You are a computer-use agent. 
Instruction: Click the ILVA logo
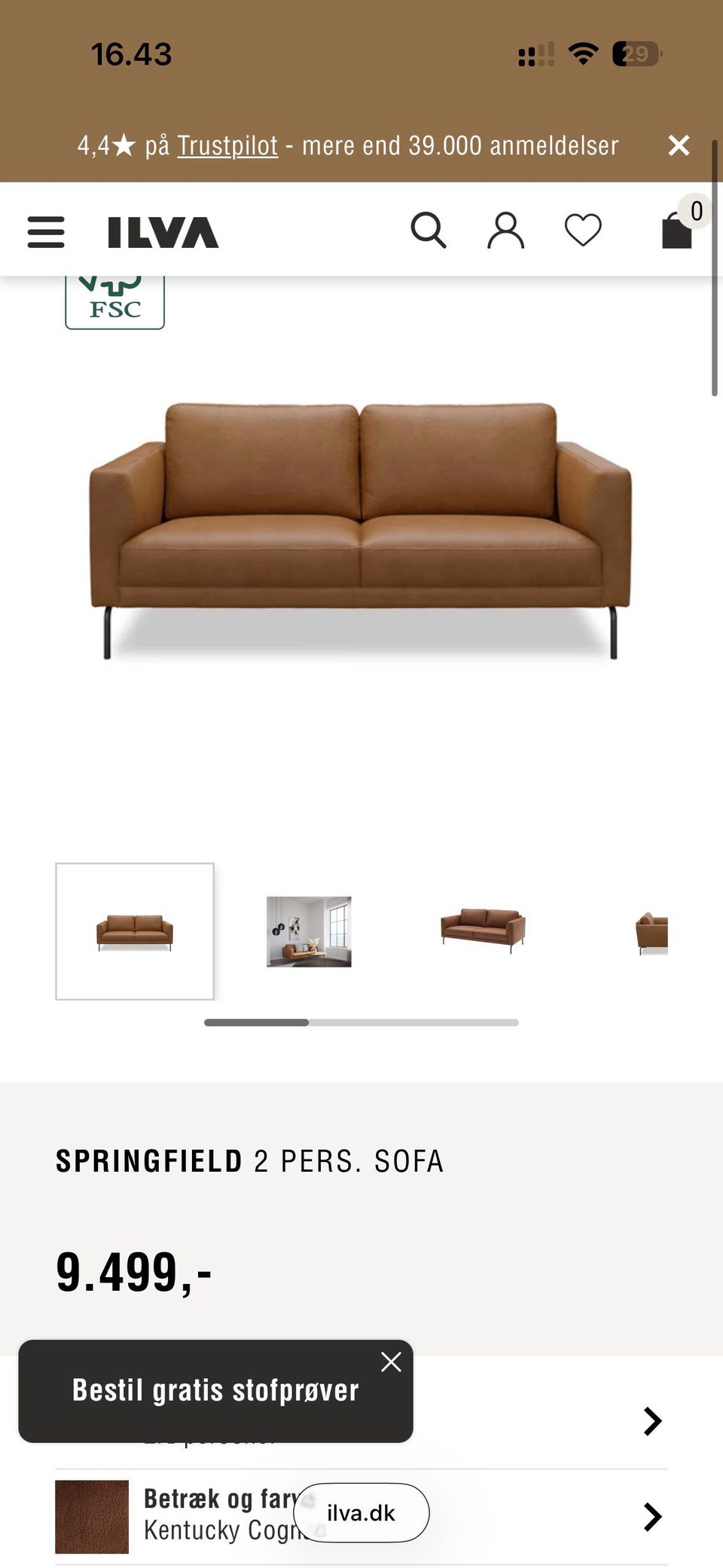[160, 232]
